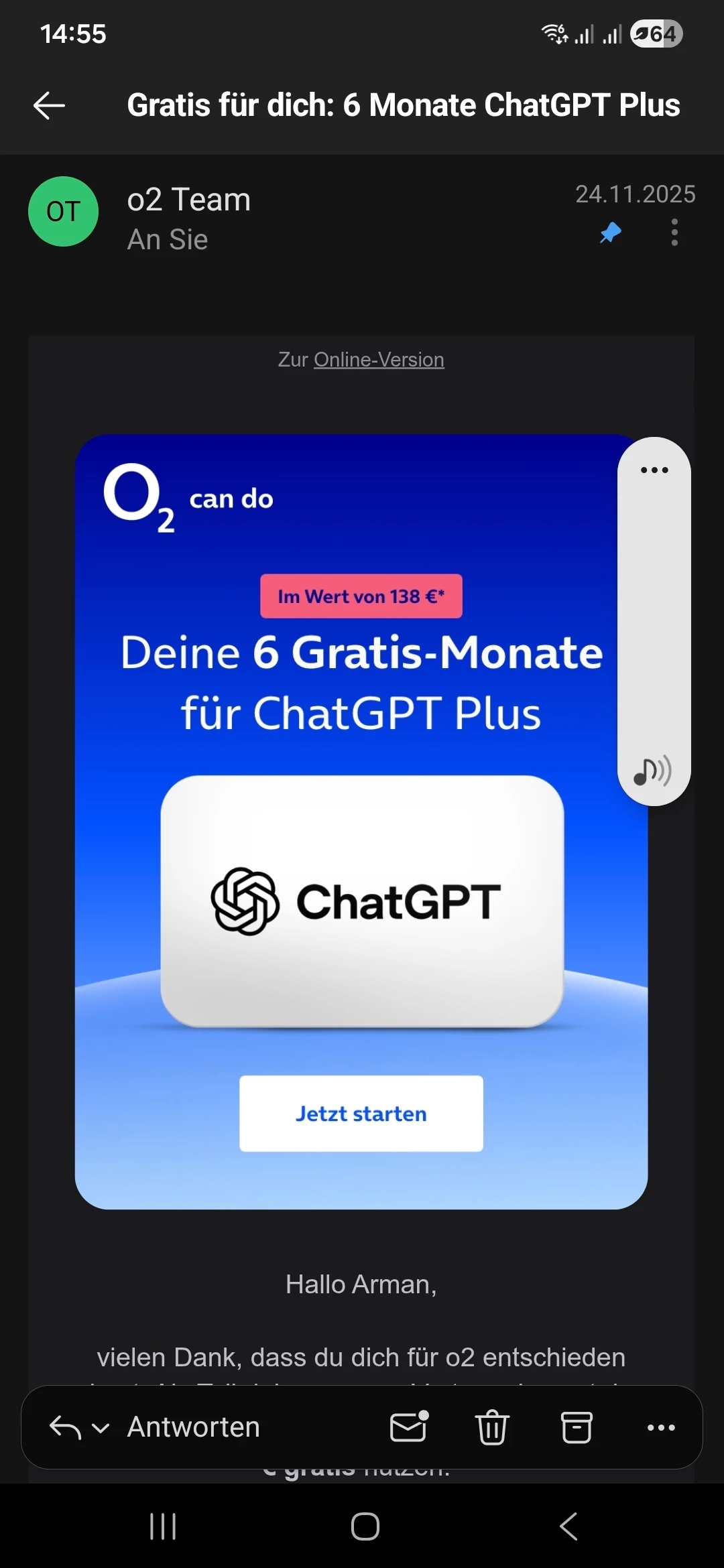The height and width of the screenshot is (1568, 724).
Task: Archive this email
Action: coord(577,1427)
